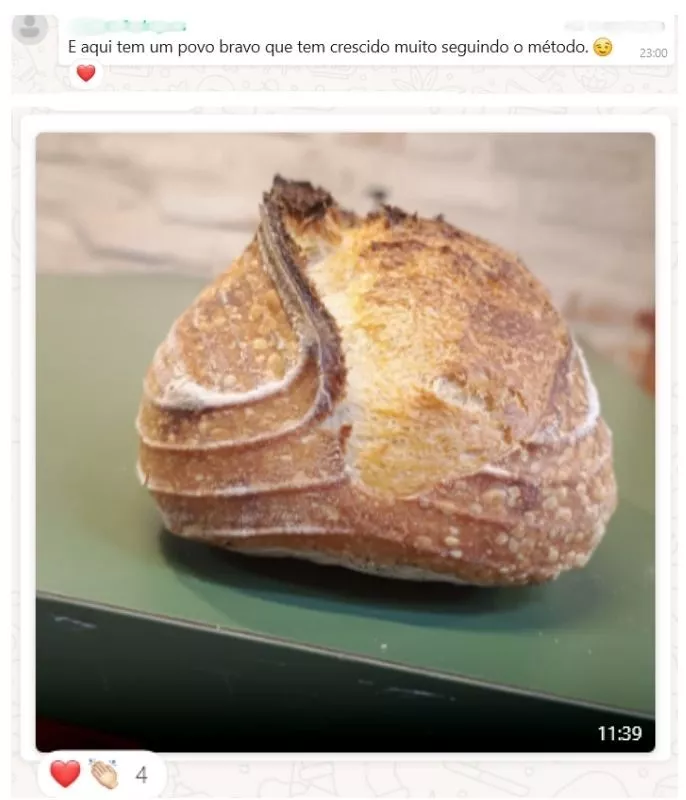Screen dimensions: 686x800
Task: Open the sender's profile avatar
Action: [x=30, y=27]
